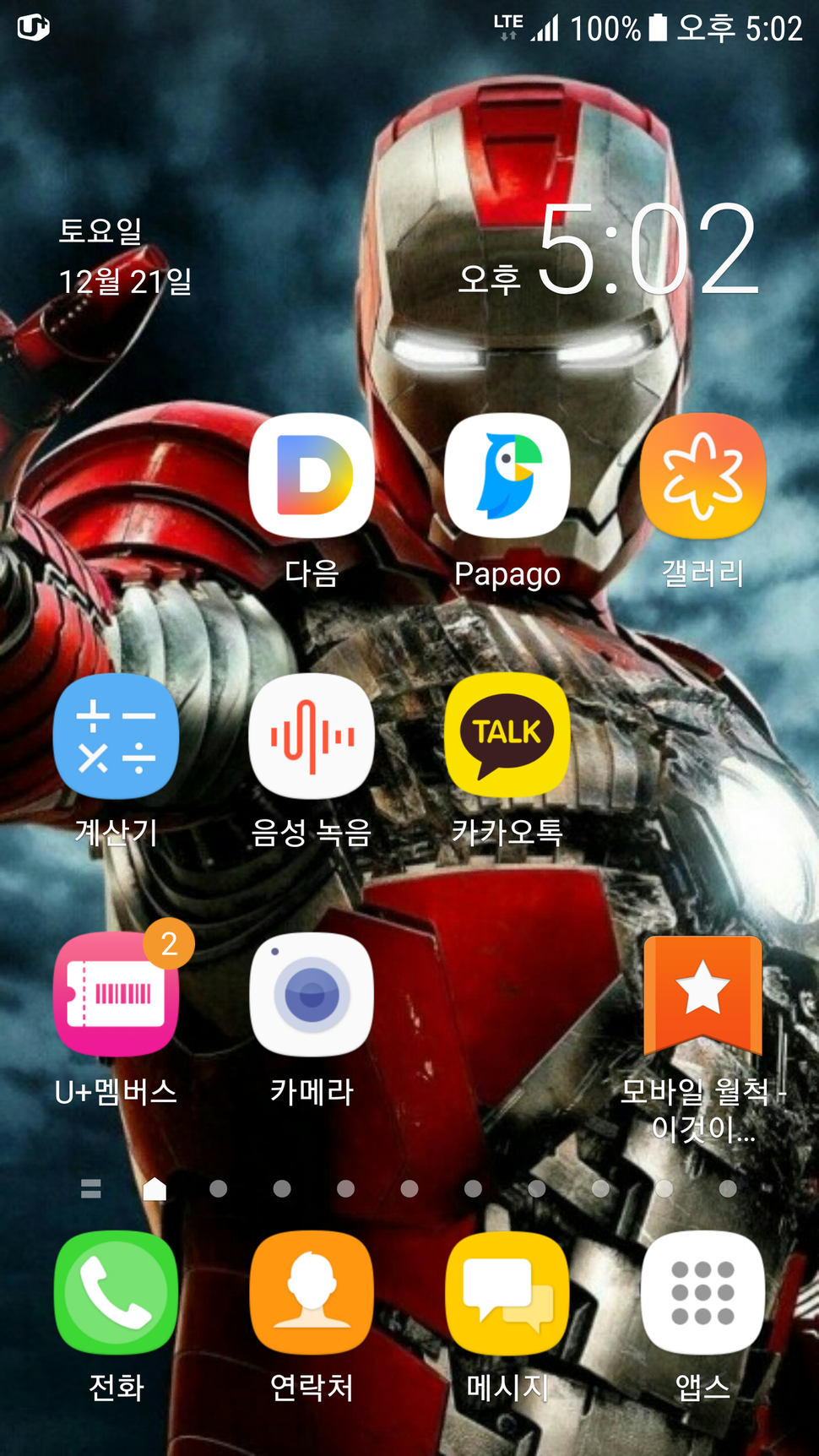Open the Apps (앱스) drawer
This screenshot has width=819, height=1456.
point(702,1292)
